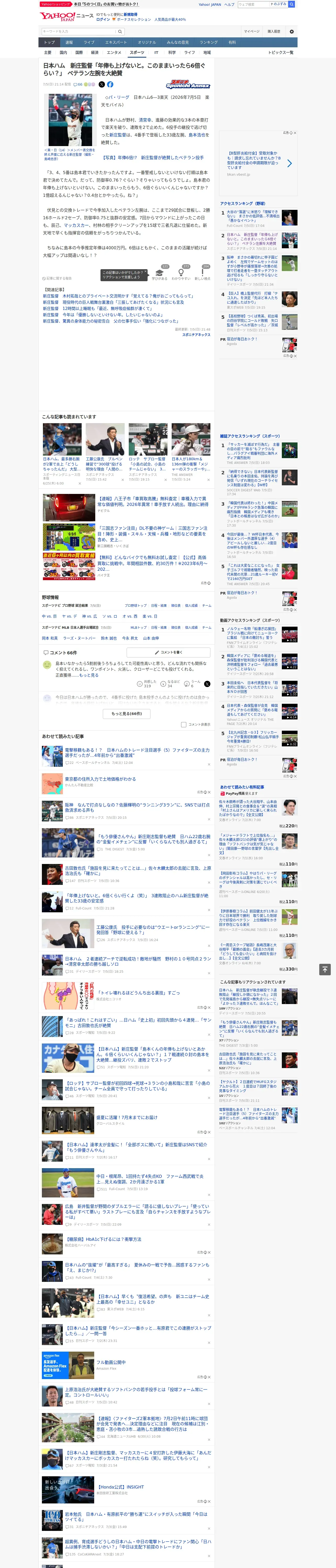Select the エンタメ category

coord(114,52)
